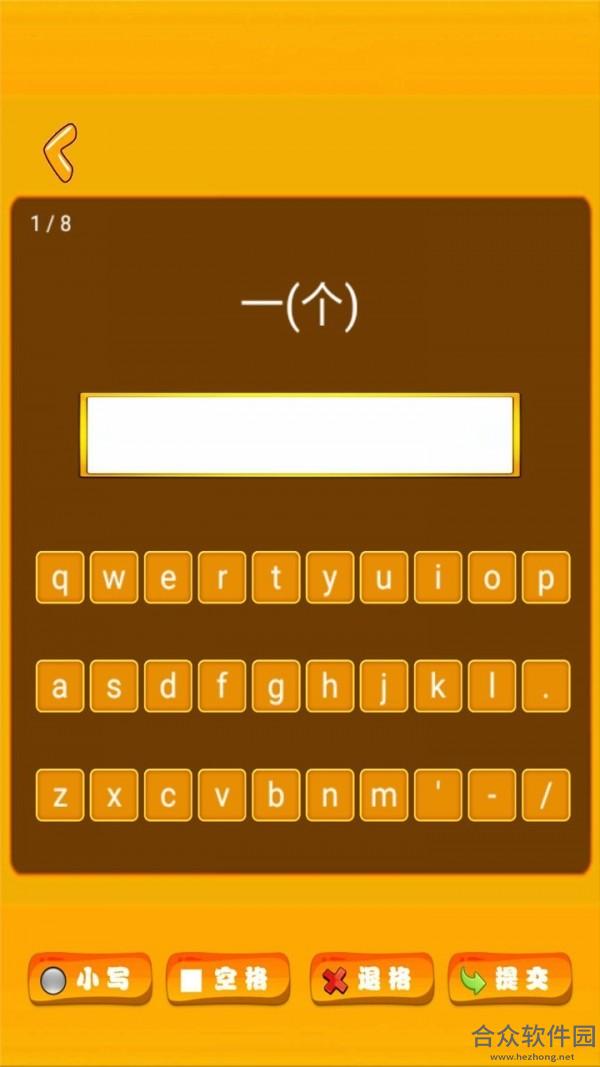This screenshot has height=1067, width=600.
Task: Enter the apostrophe key
Action: click(438, 795)
